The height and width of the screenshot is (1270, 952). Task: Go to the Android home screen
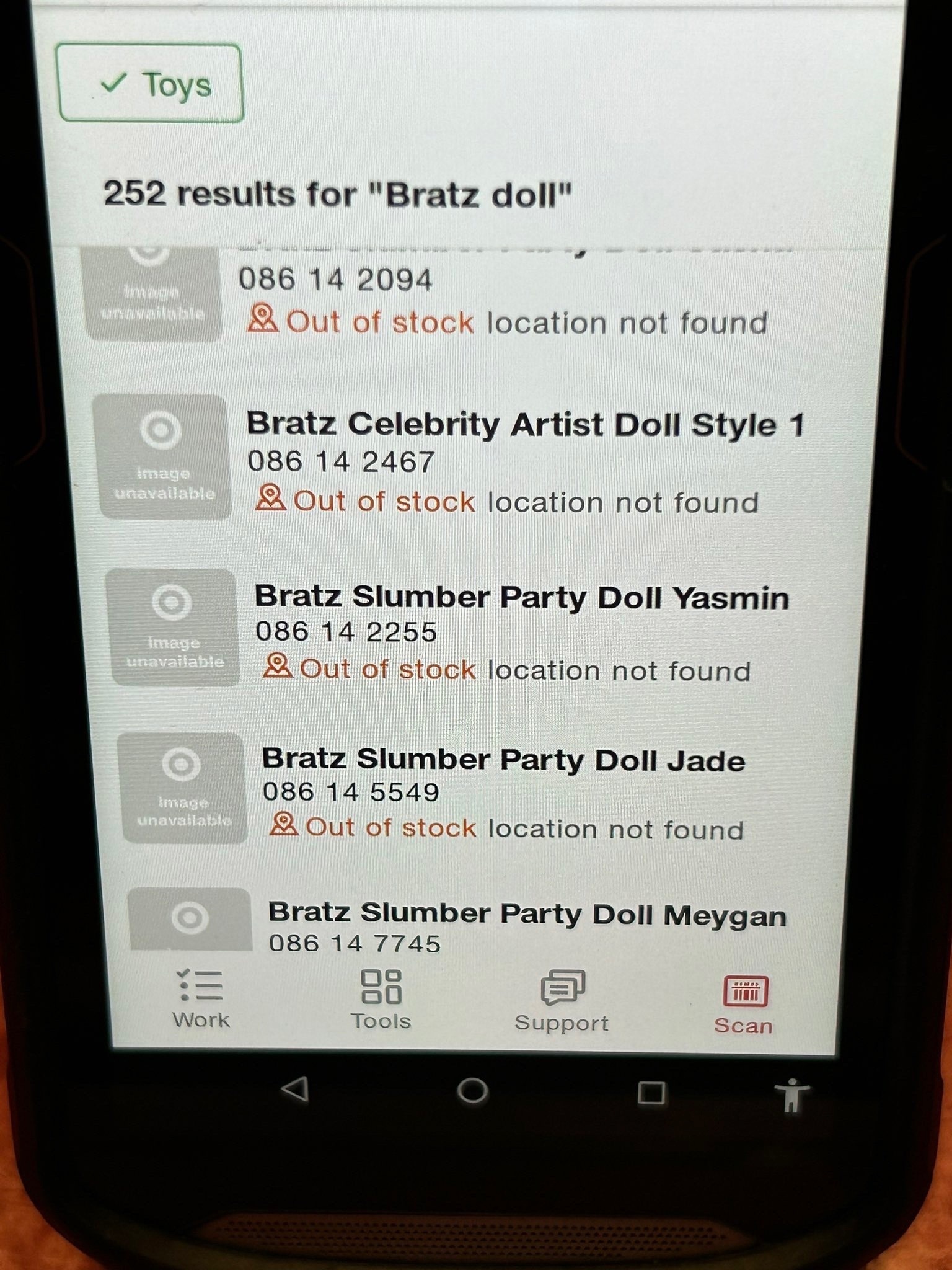[472, 1091]
